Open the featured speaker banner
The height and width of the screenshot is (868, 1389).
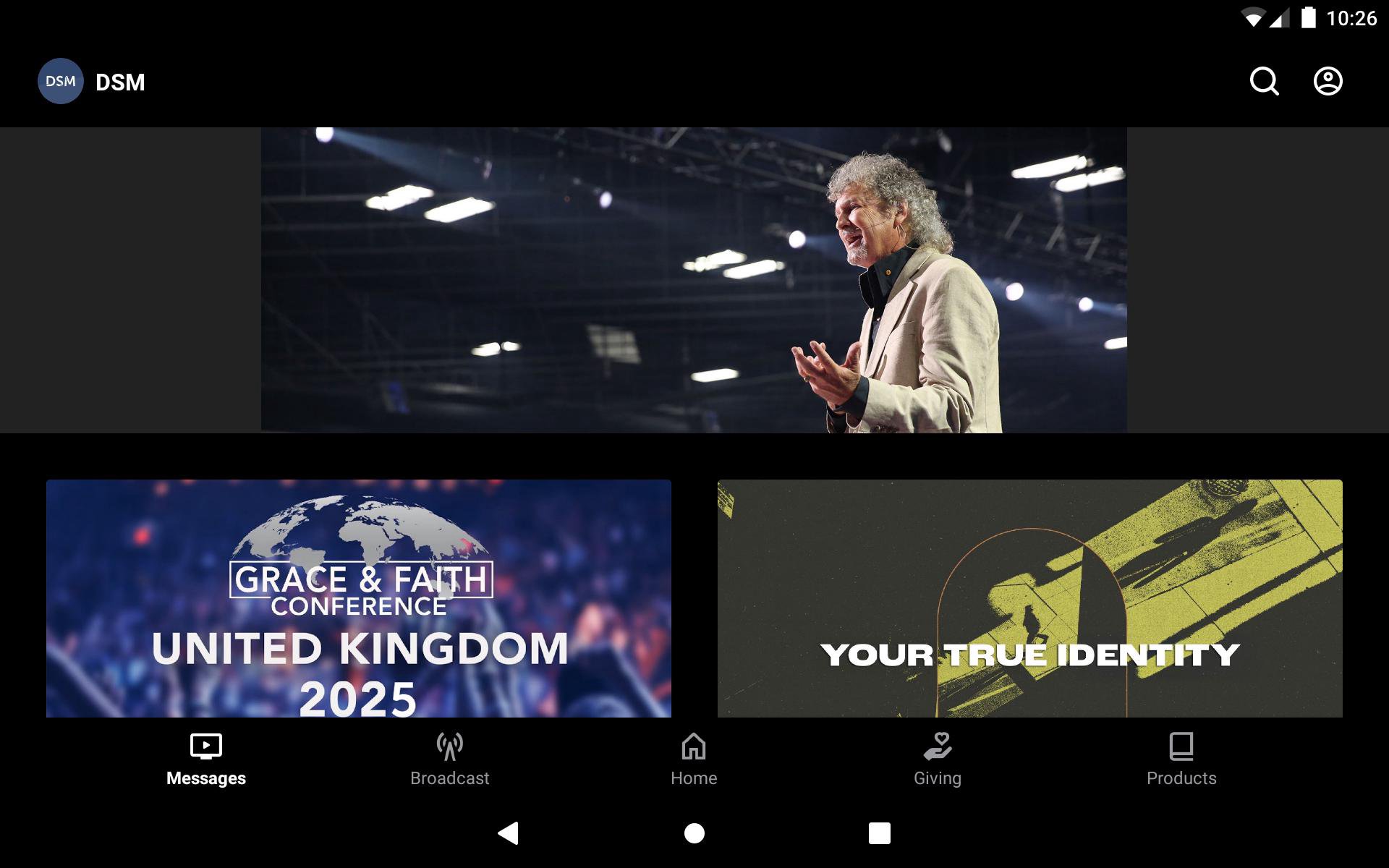click(x=693, y=280)
